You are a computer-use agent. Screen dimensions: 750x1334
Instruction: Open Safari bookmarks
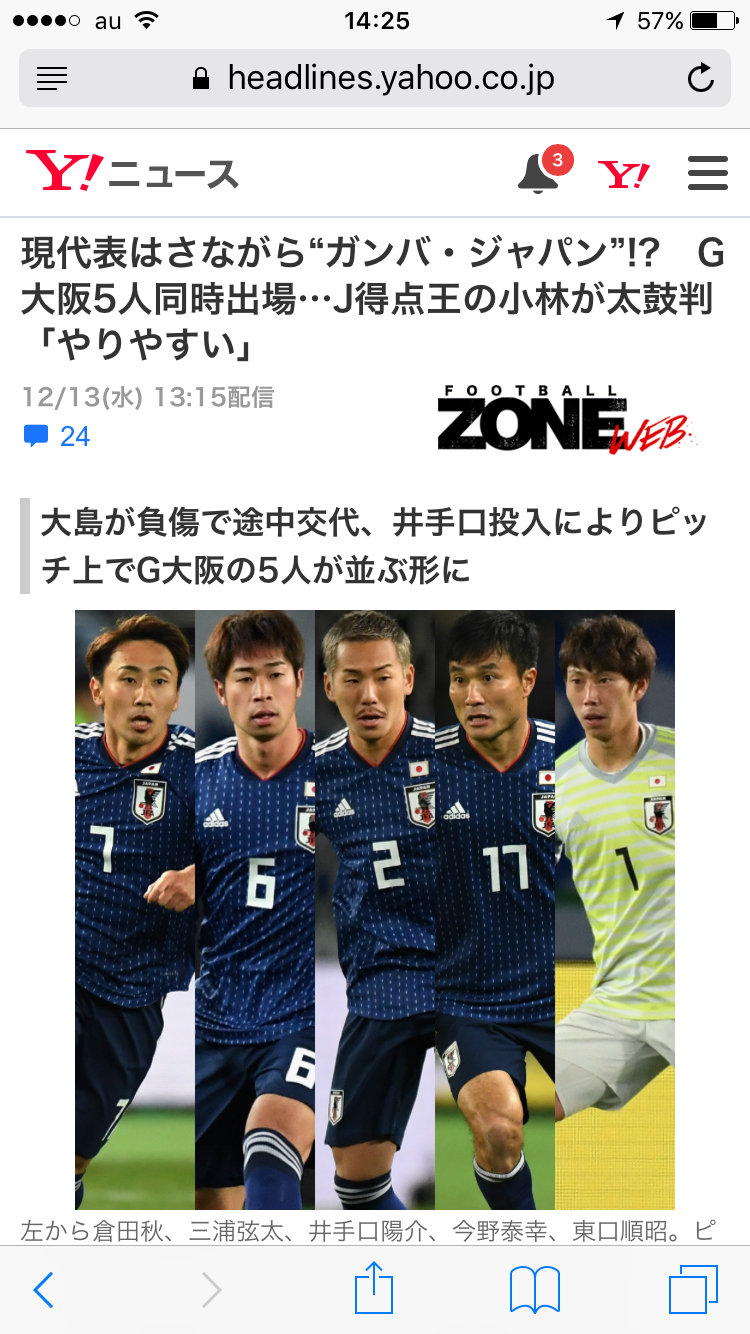(x=534, y=1290)
